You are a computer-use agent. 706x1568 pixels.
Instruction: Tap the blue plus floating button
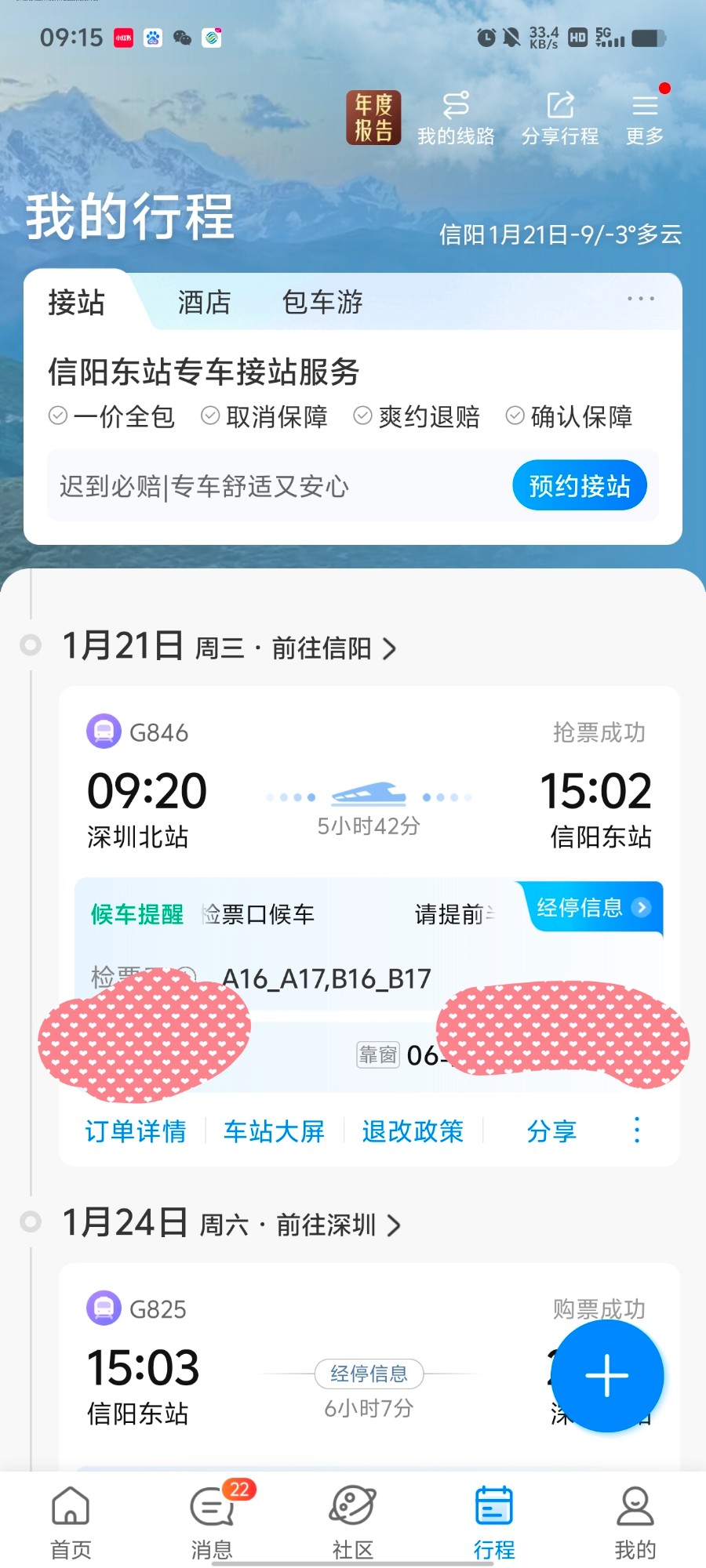tap(607, 1375)
